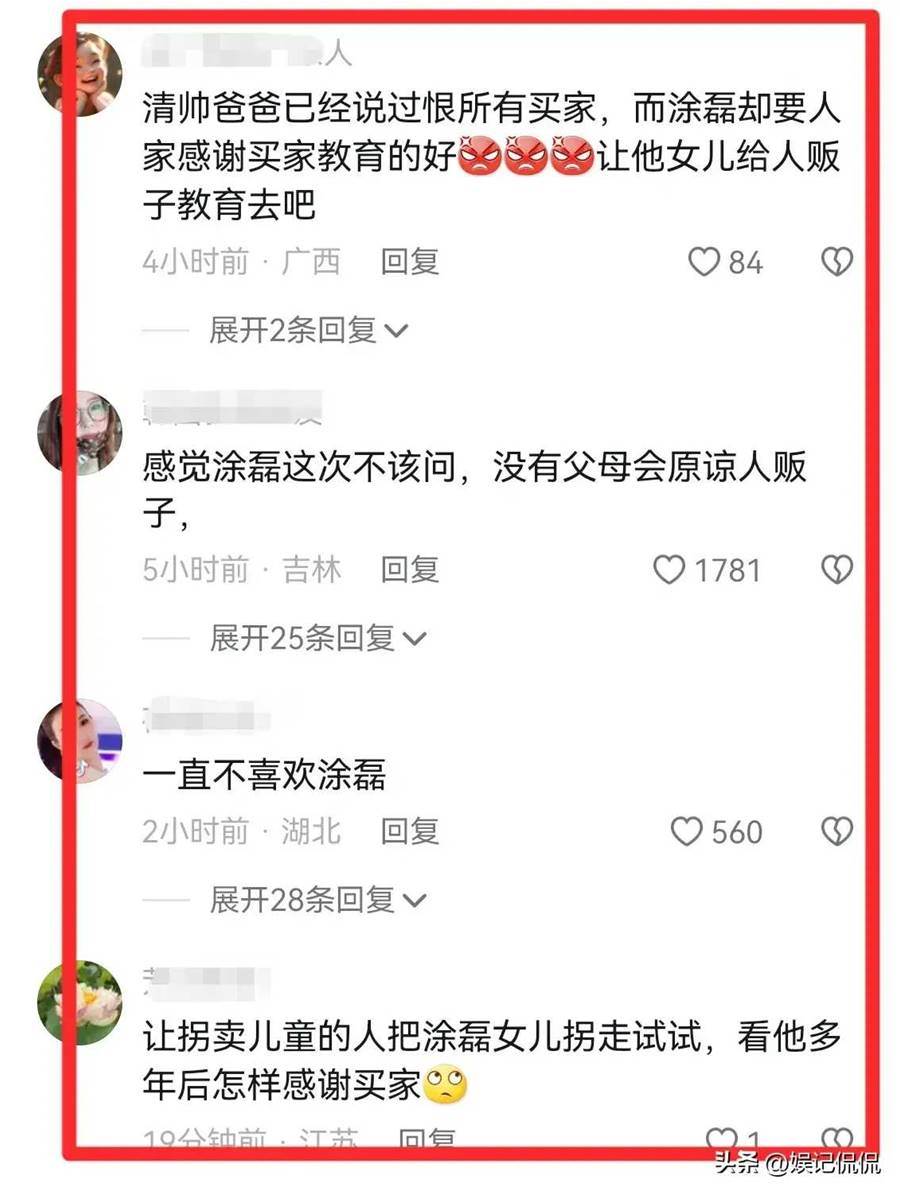Expand the 2 replies under first comment

tap(308, 329)
